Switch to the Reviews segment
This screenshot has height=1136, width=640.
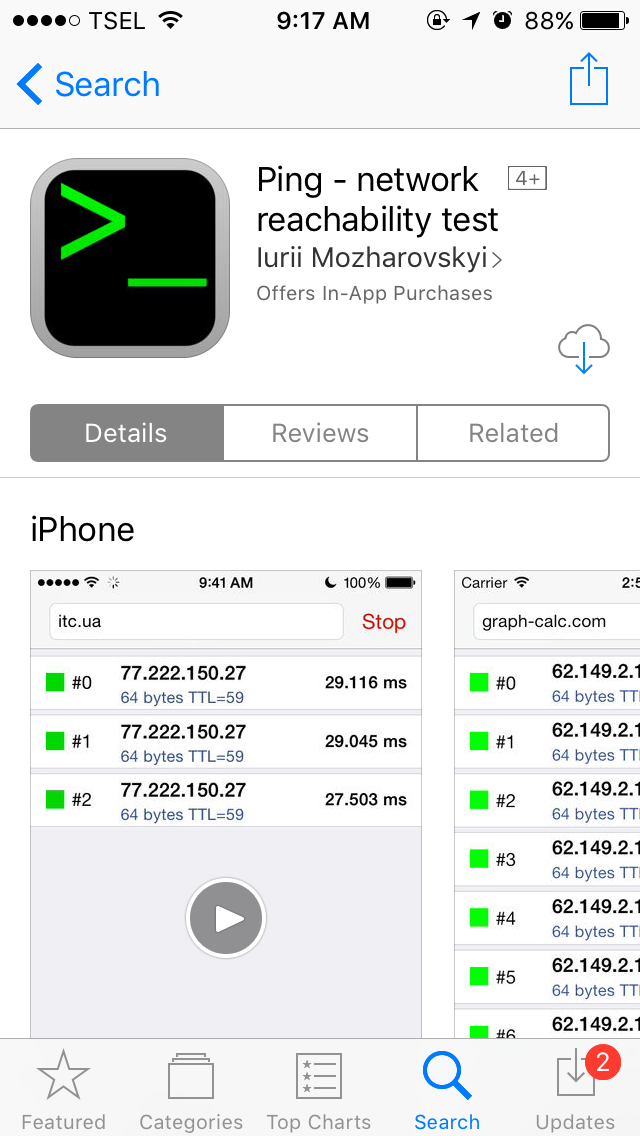point(320,433)
